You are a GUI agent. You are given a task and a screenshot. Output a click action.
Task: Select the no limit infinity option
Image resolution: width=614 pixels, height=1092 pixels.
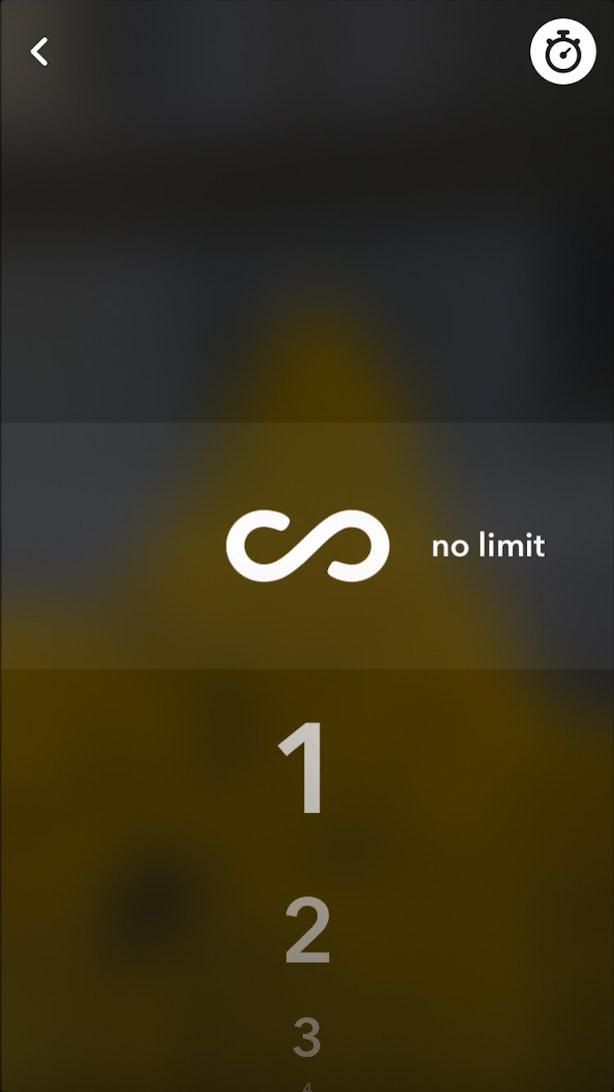307,547
